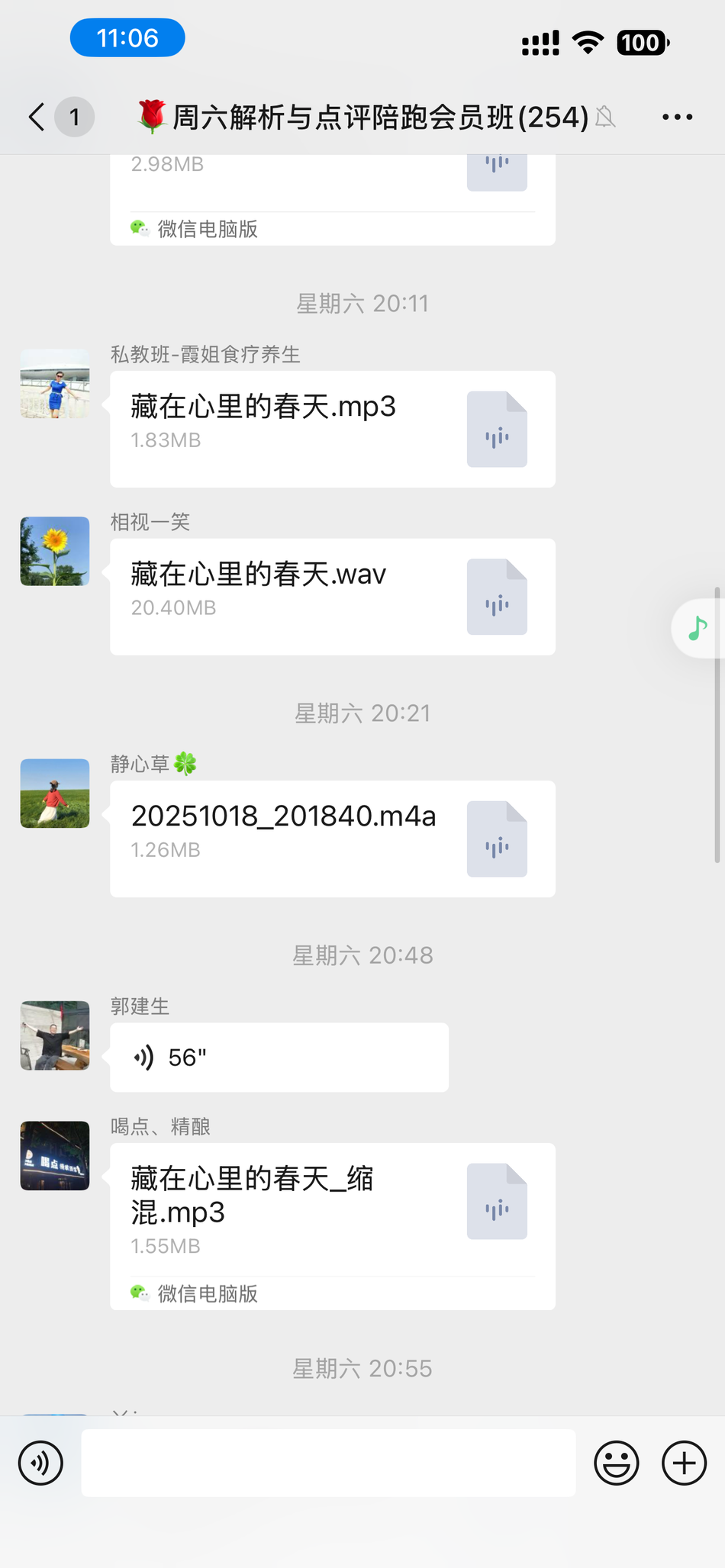Open the group chat overflow menu
This screenshot has width=725, height=1568.
click(677, 118)
